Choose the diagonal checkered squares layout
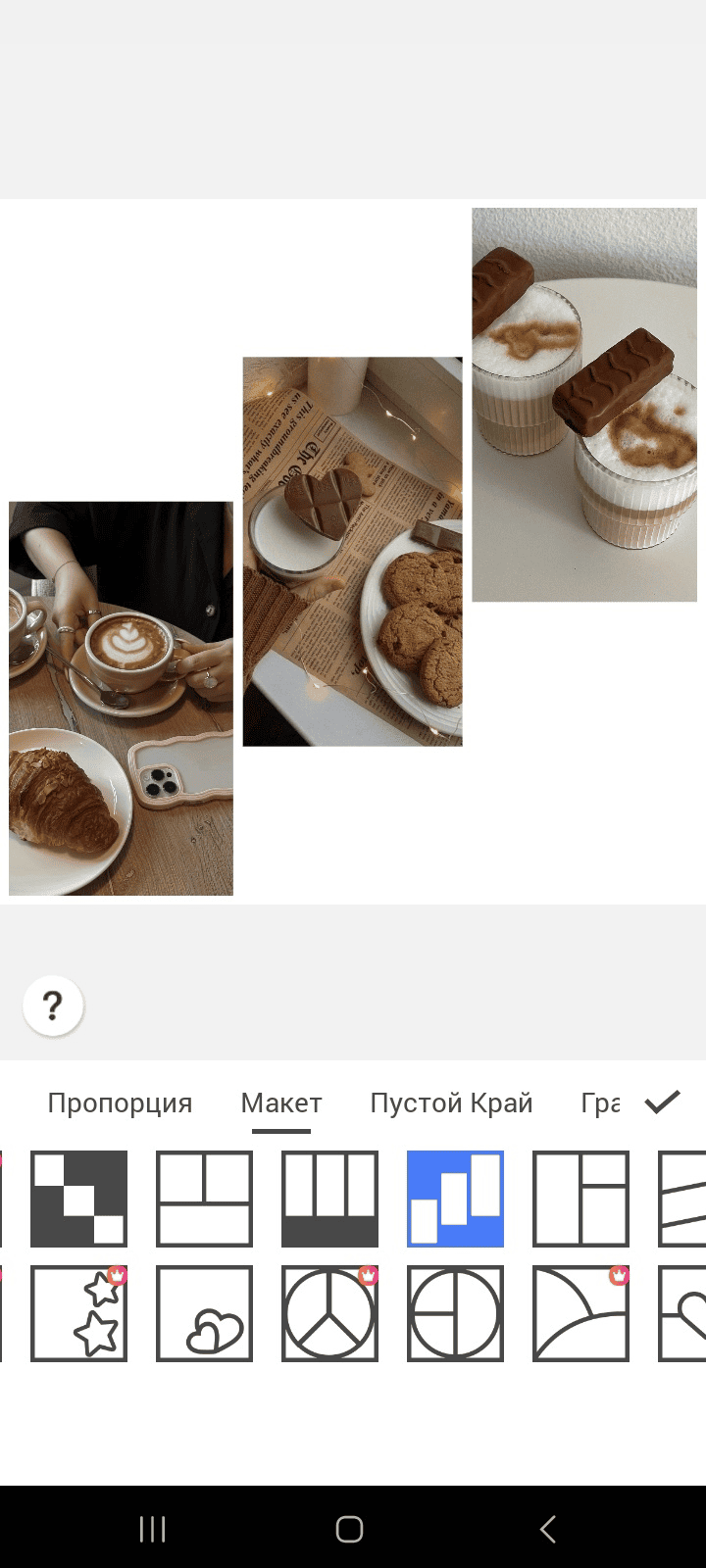Viewport: 706px width, 1568px height. tap(79, 1199)
